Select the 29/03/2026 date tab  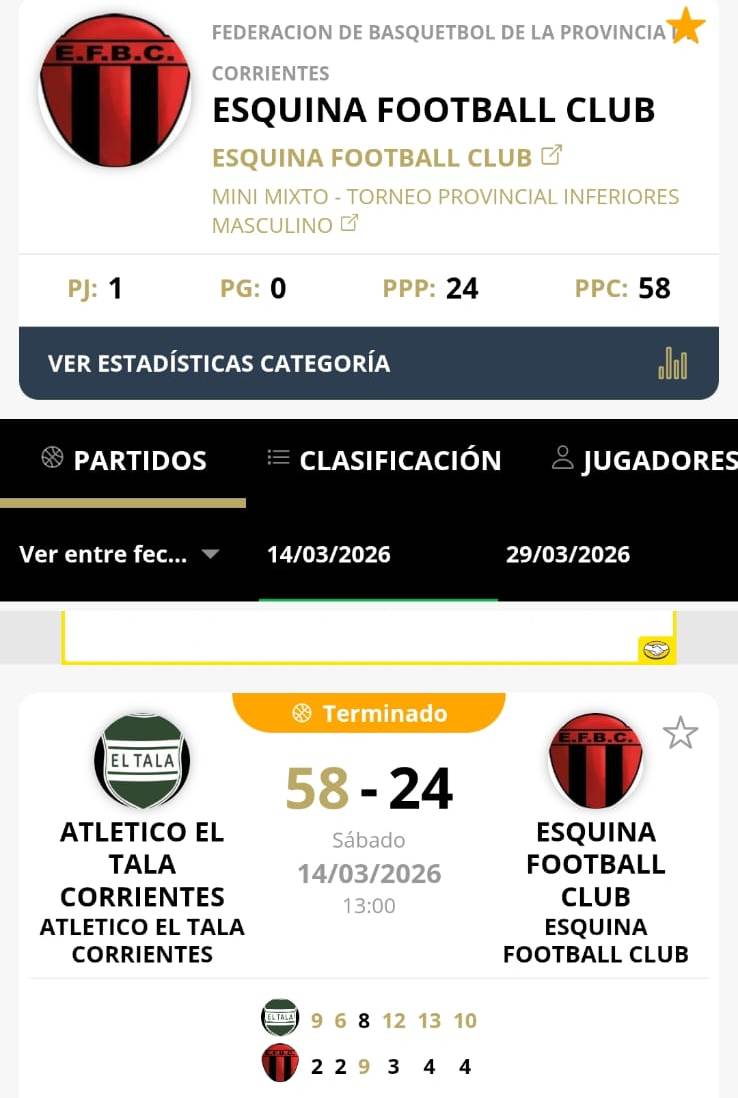[x=568, y=554]
